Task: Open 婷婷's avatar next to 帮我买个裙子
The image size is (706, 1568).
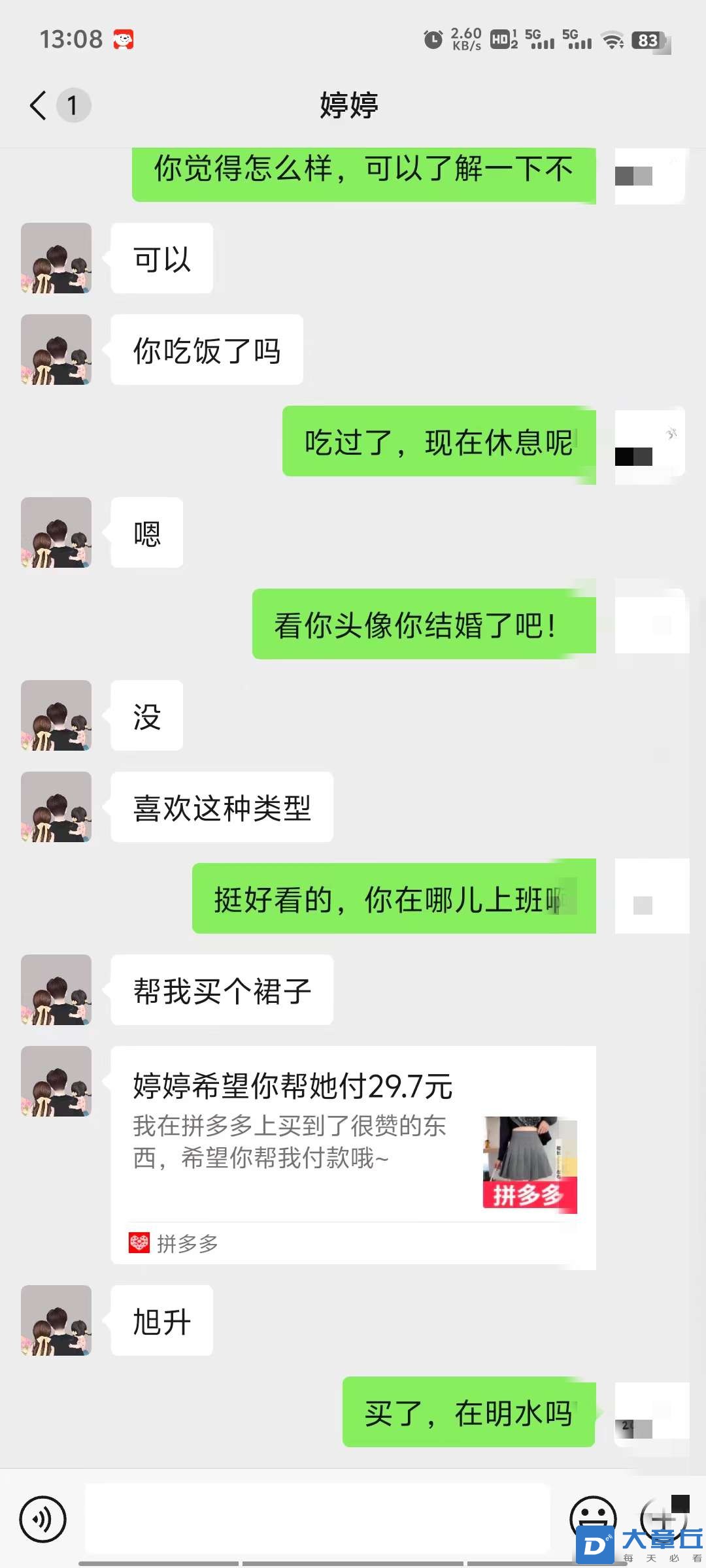Action: tap(56, 990)
